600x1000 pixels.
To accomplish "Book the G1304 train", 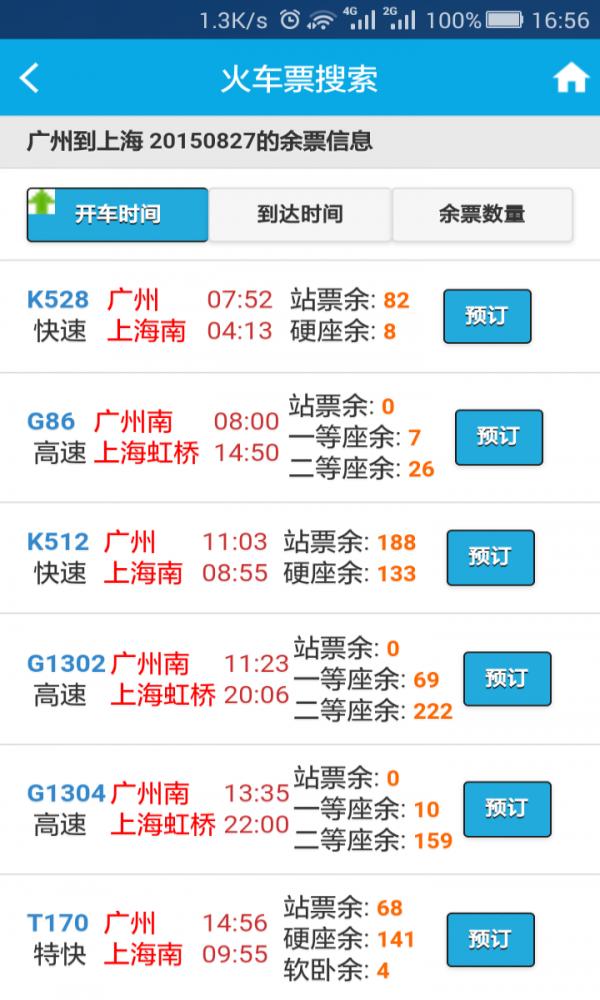I will 506,809.
